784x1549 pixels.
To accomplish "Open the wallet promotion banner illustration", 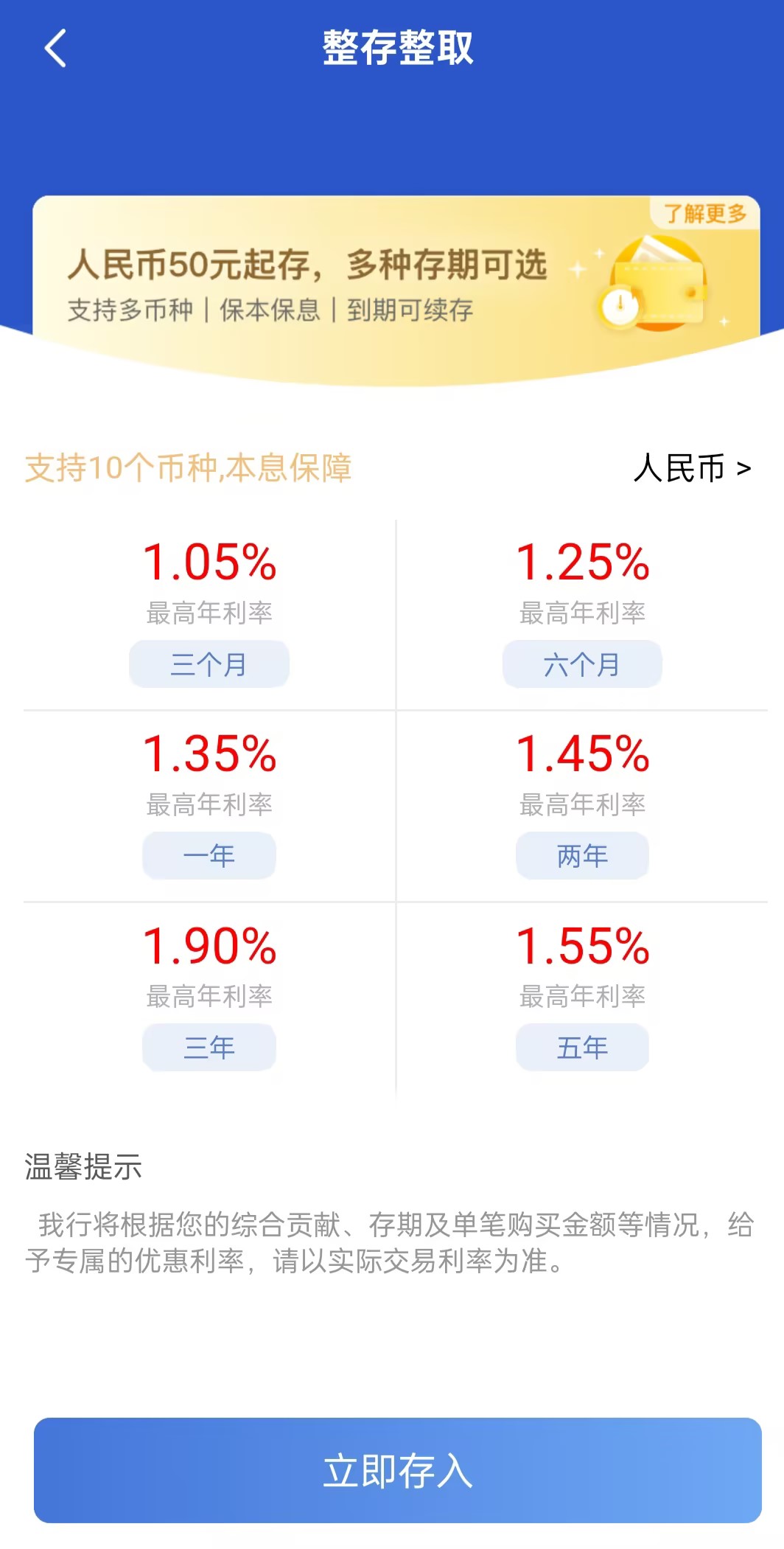I will [656, 284].
